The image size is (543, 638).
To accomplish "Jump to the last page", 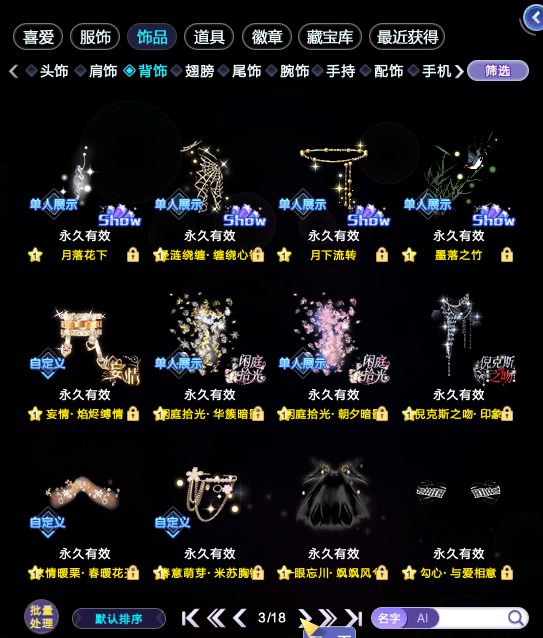I will click(x=353, y=618).
